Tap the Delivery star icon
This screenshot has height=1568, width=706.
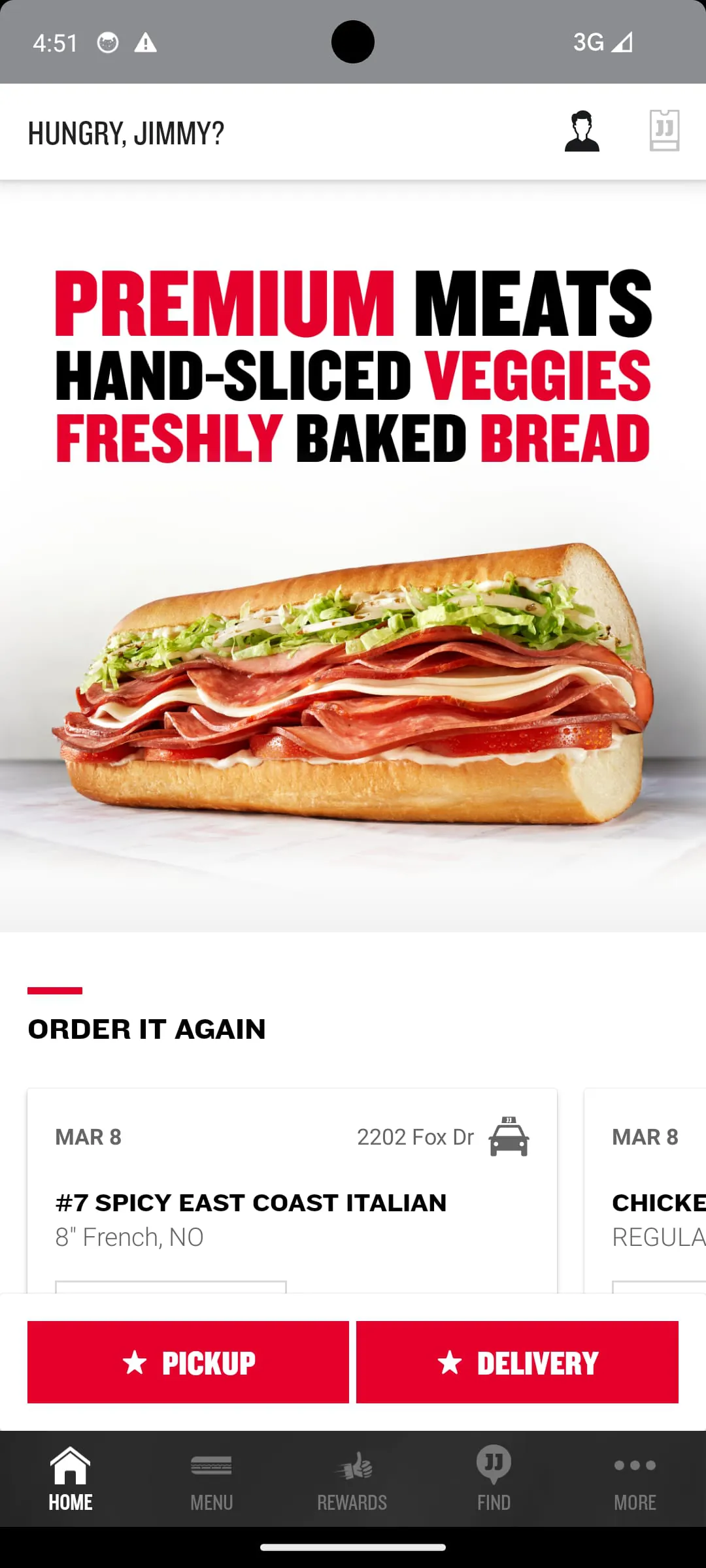450,1362
